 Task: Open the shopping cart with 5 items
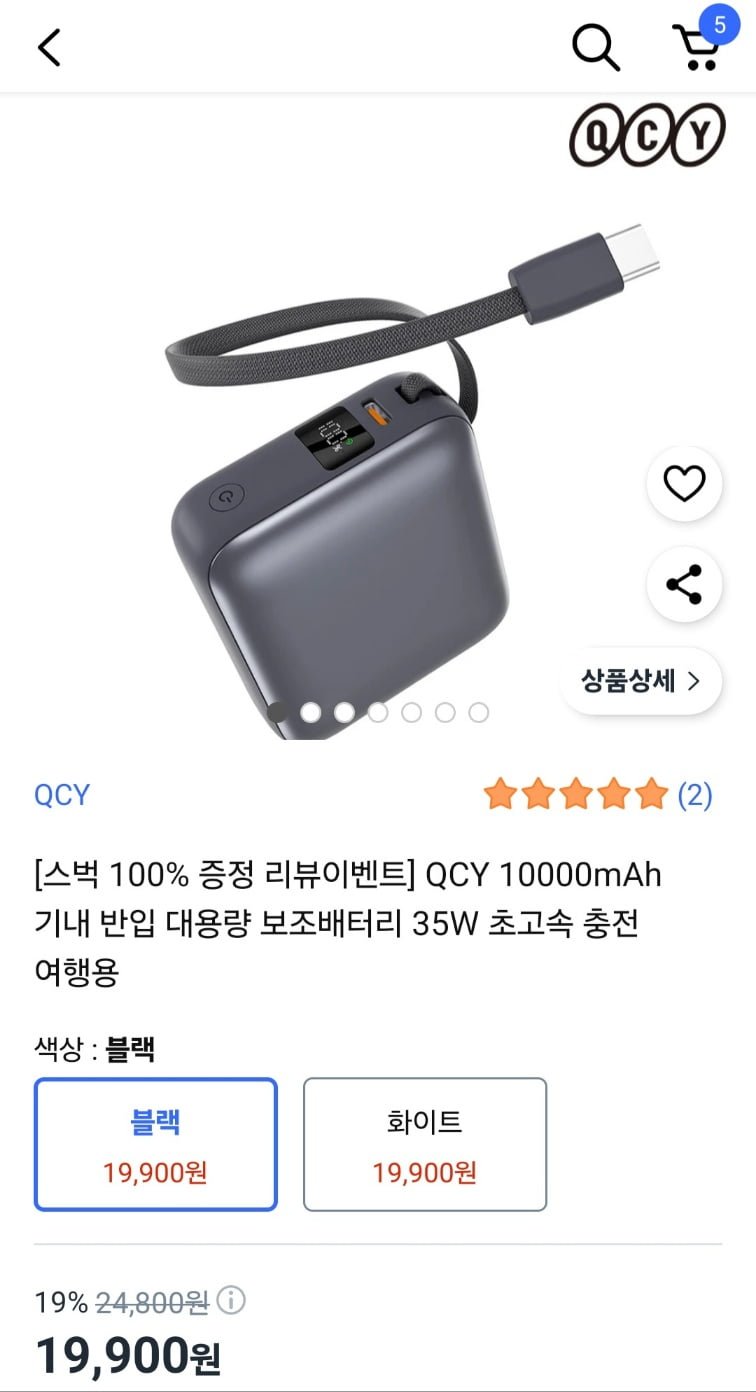[x=697, y=46]
